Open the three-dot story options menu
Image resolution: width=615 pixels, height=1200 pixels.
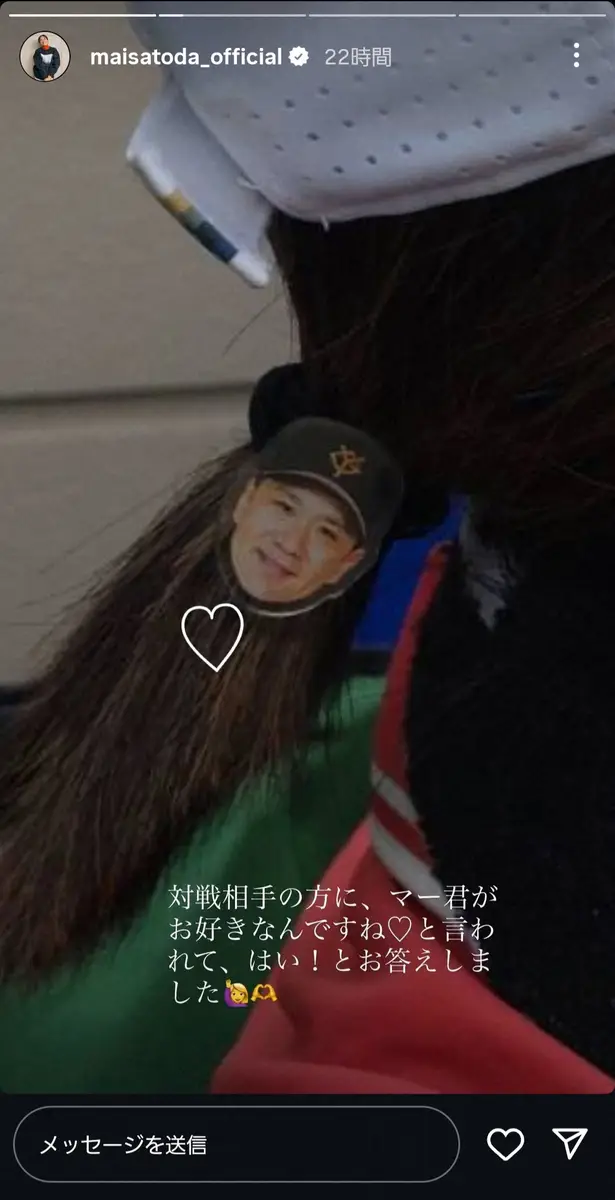click(x=576, y=56)
